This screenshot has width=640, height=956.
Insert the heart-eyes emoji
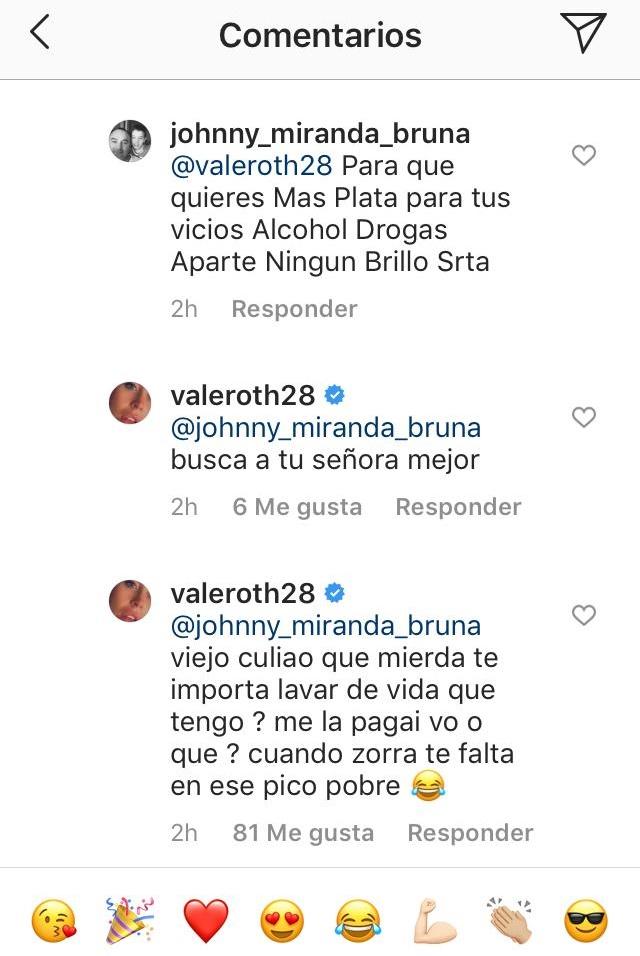(282, 920)
